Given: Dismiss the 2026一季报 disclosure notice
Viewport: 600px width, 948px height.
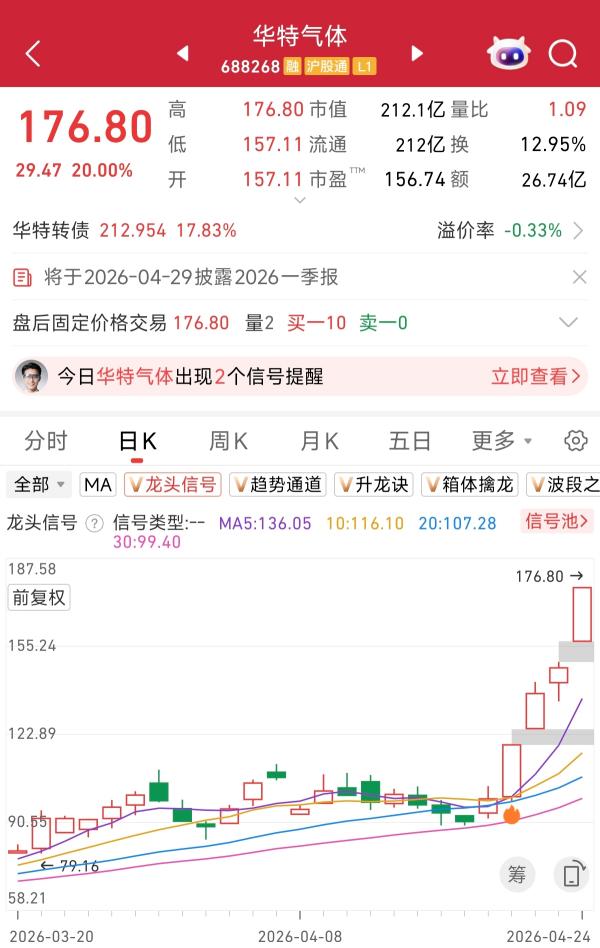Looking at the screenshot, I should 578,277.
